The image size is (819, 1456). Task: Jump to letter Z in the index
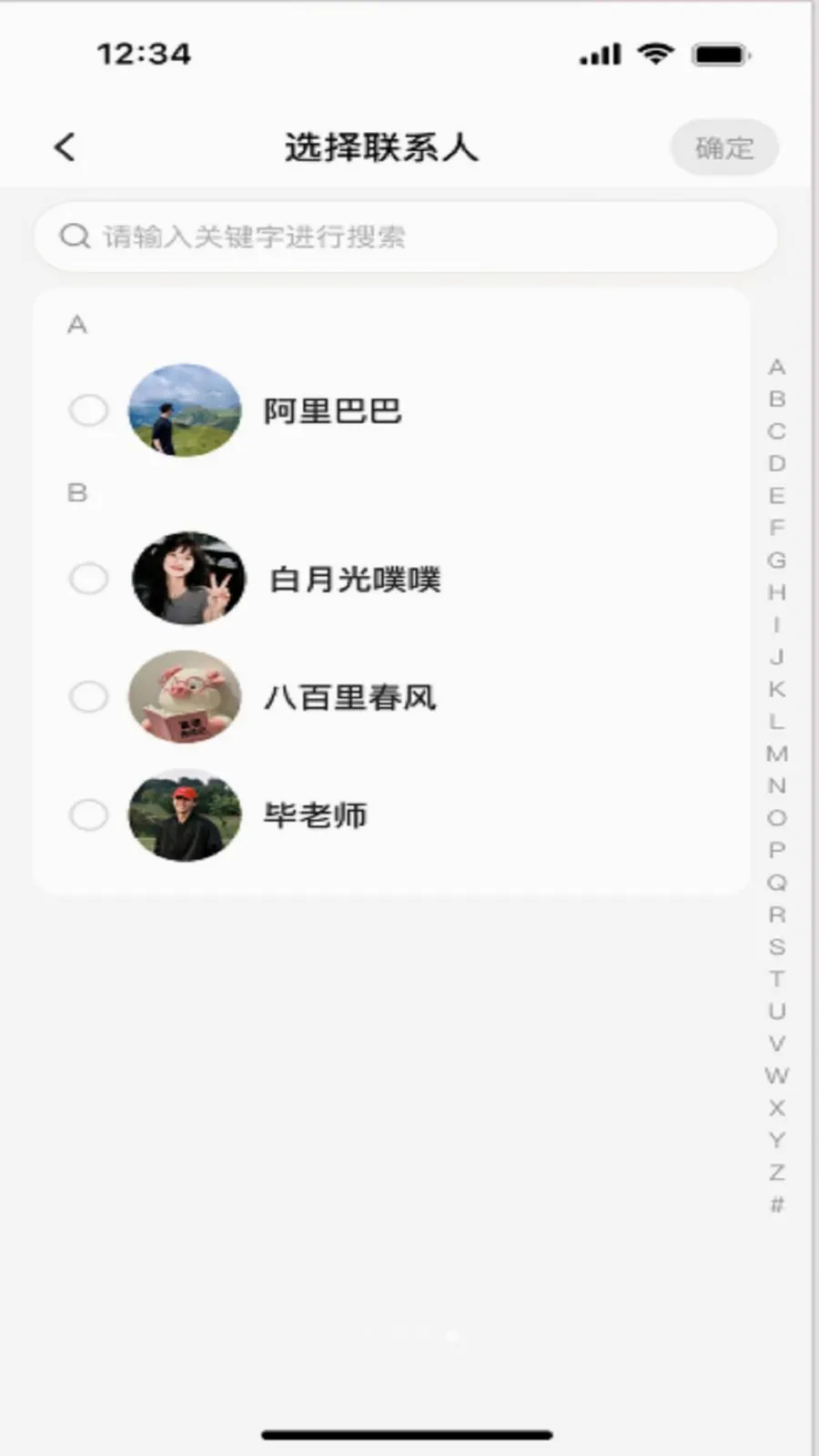pos(776,1172)
